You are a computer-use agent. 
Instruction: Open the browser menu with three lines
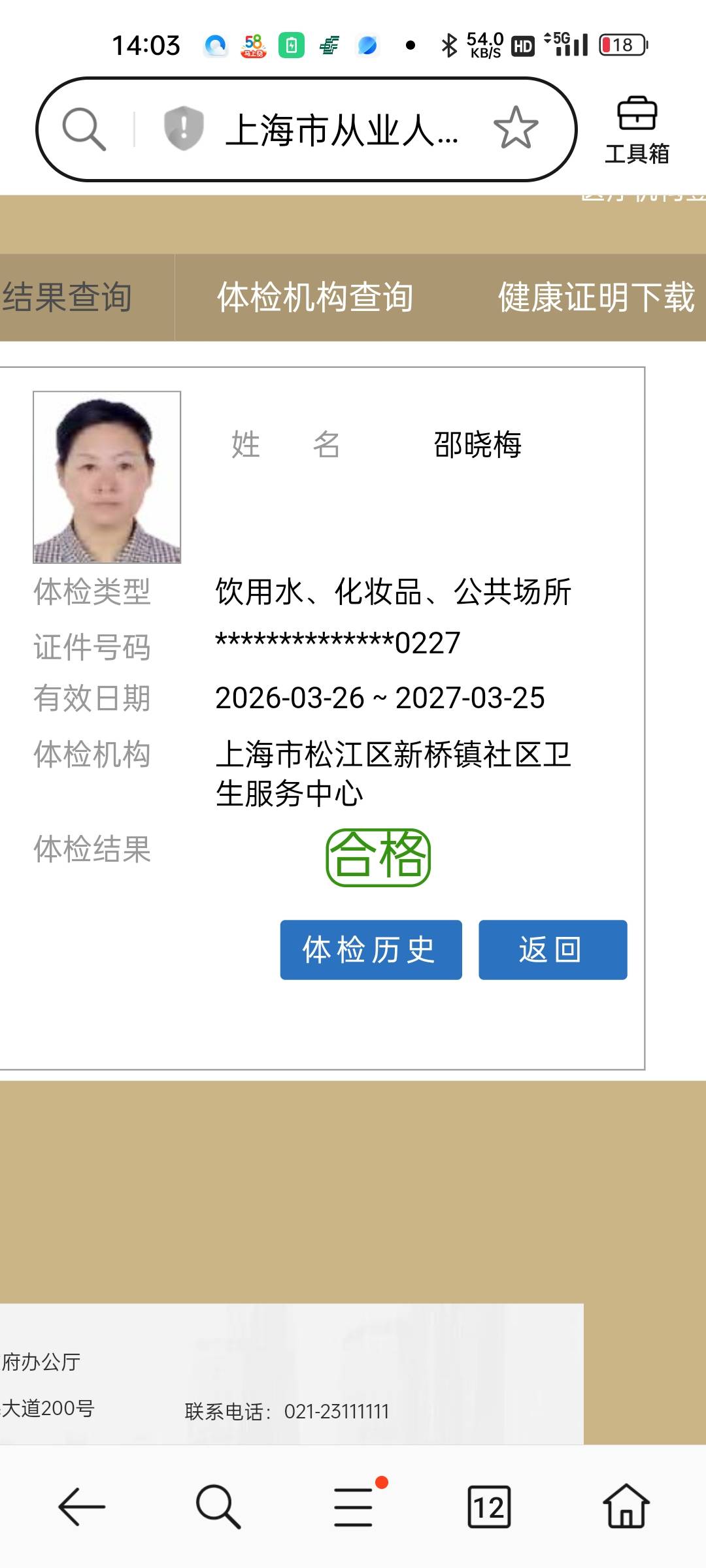click(354, 1507)
